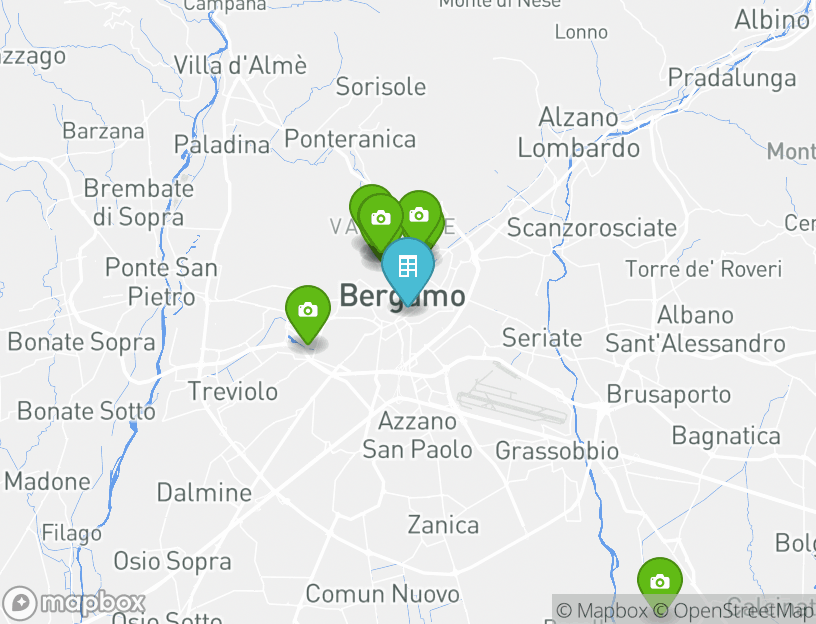
Task: Tap the camera pin south of Bagnatica
Action: tap(659, 582)
